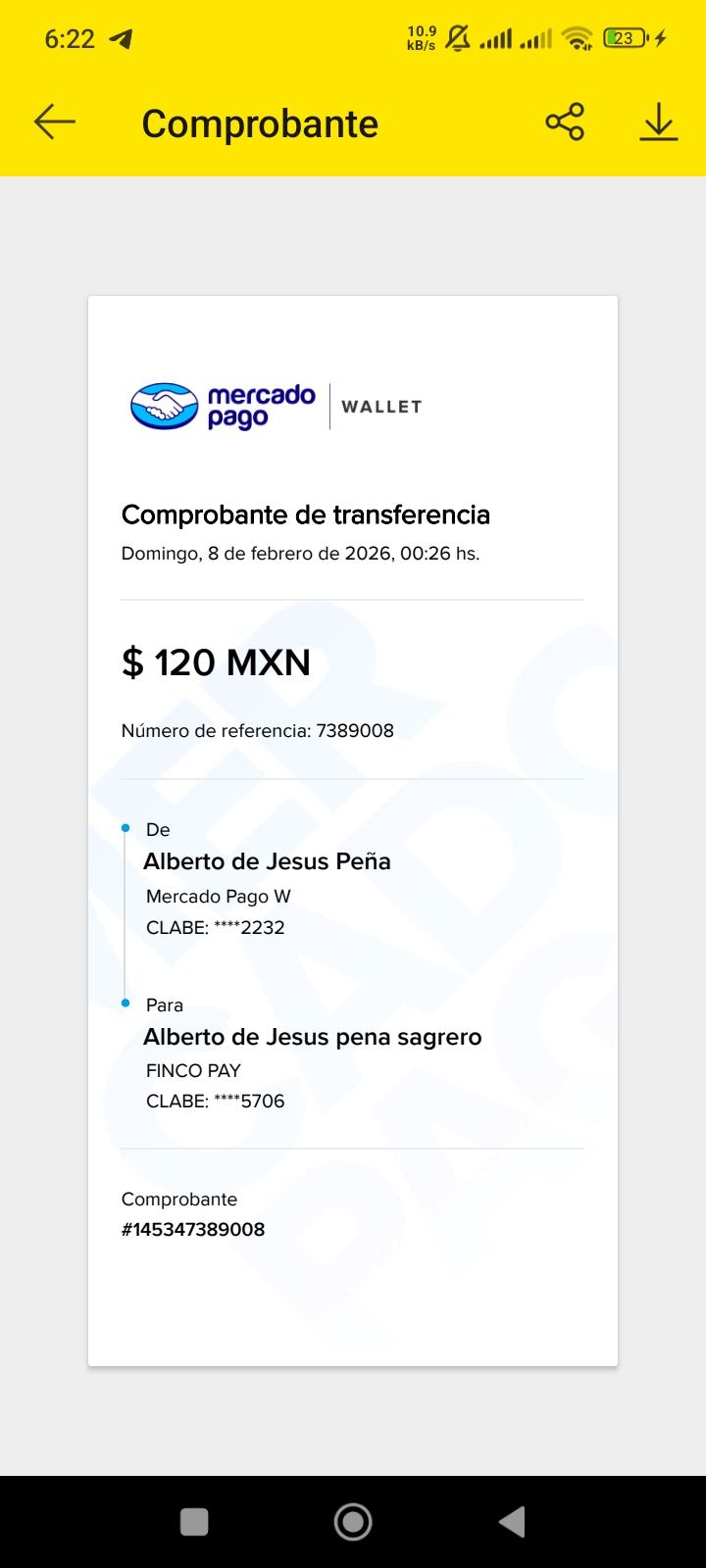Image resolution: width=706 pixels, height=1568 pixels.
Task: Download the comprobante
Action: coord(659,122)
